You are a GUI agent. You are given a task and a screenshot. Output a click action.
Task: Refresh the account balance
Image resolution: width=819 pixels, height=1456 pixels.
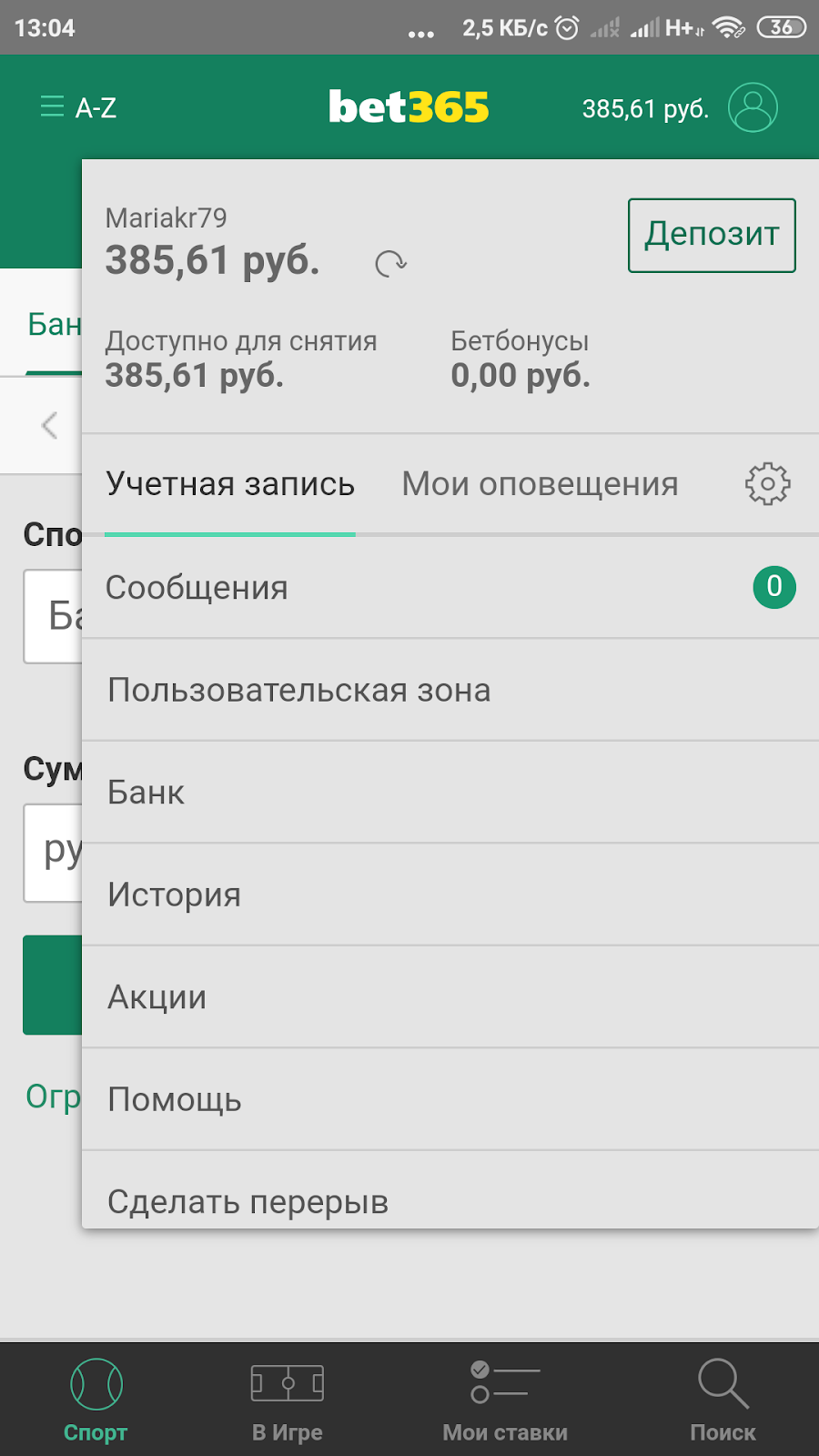click(391, 264)
